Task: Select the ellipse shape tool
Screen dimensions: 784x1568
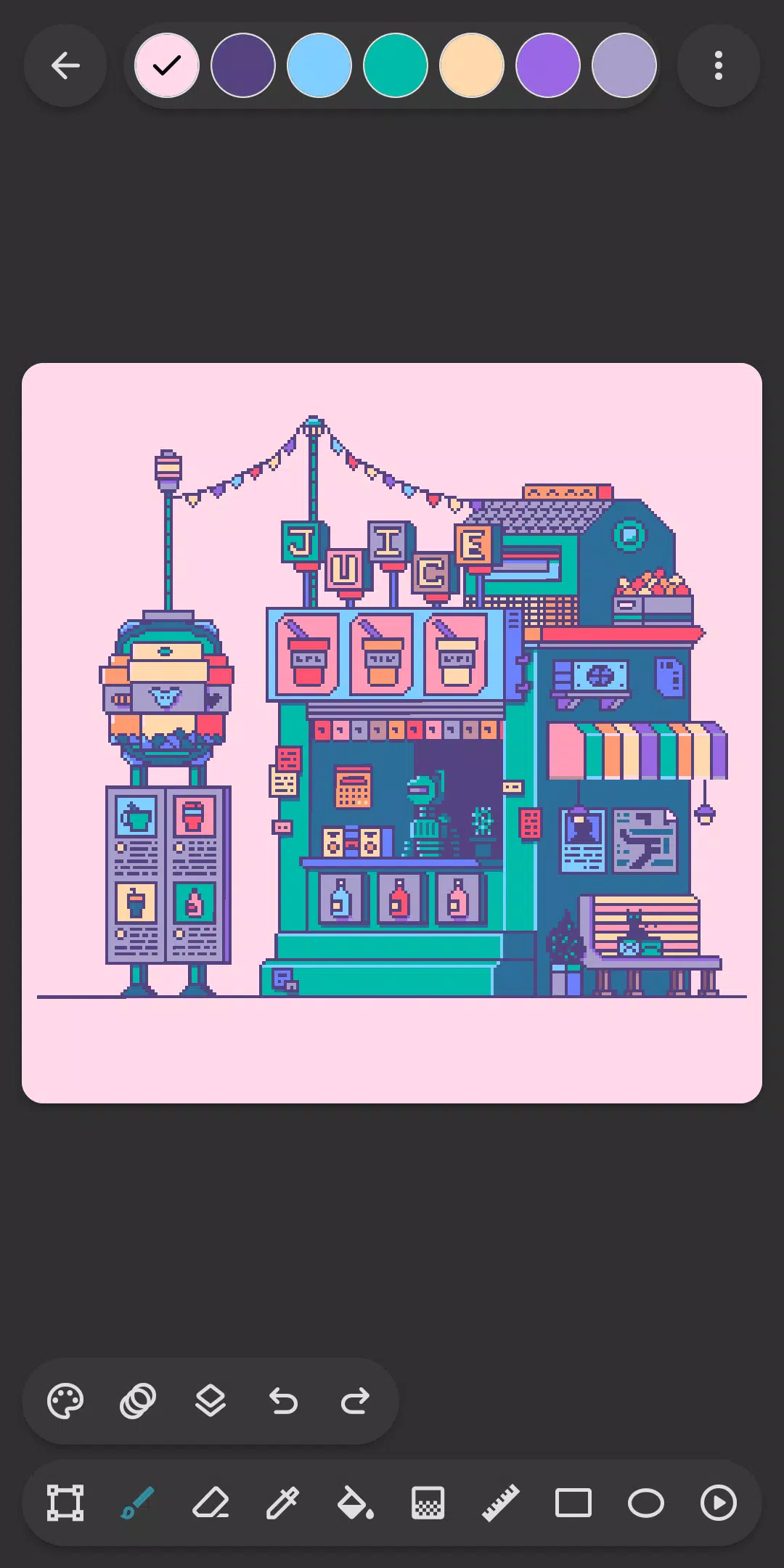Action: (x=646, y=1503)
